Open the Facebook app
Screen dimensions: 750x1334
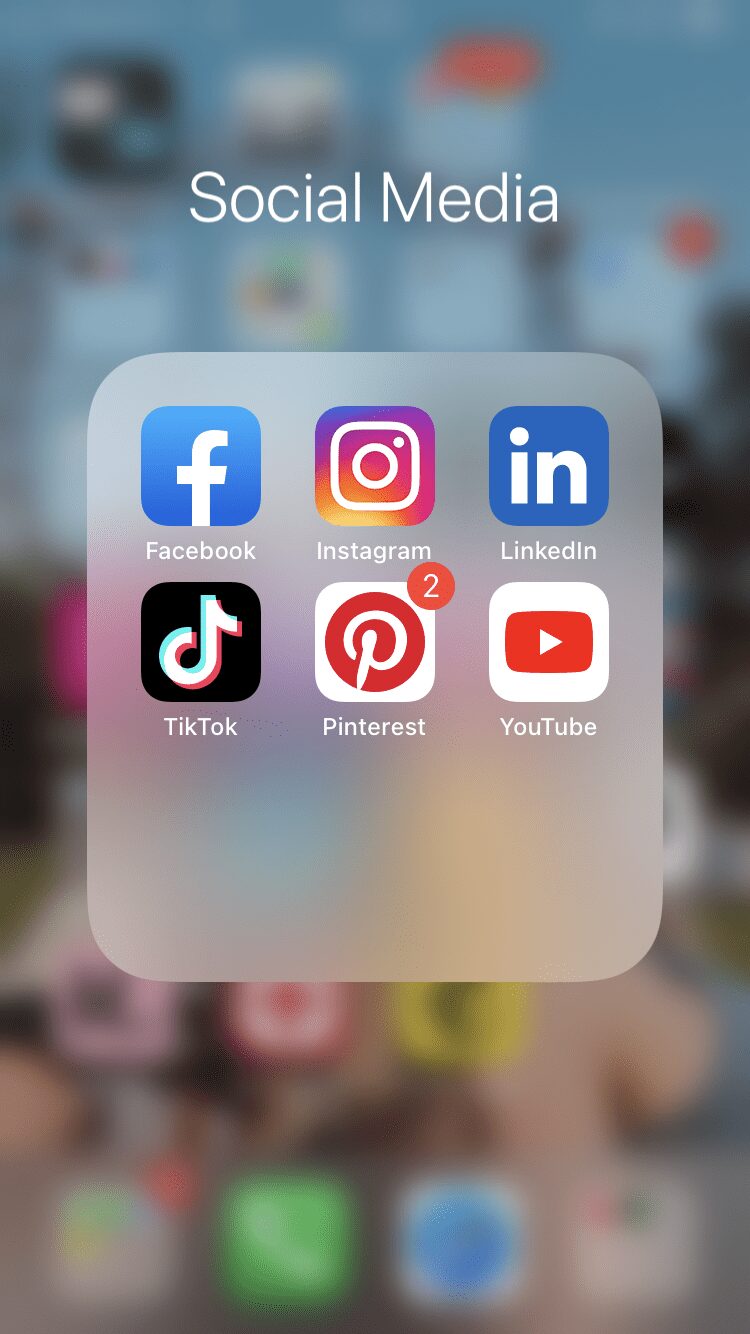[x=201, y=466]
